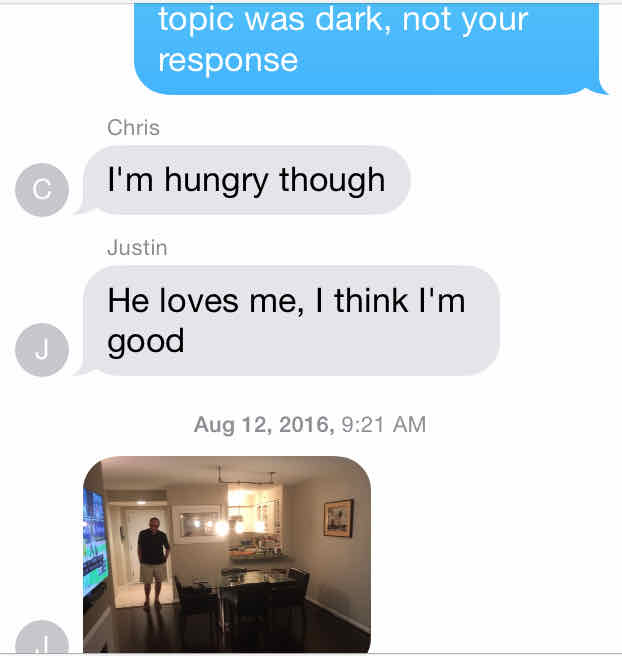
Task: Tap Chris's contact avatar
Action: pos(42,191)
